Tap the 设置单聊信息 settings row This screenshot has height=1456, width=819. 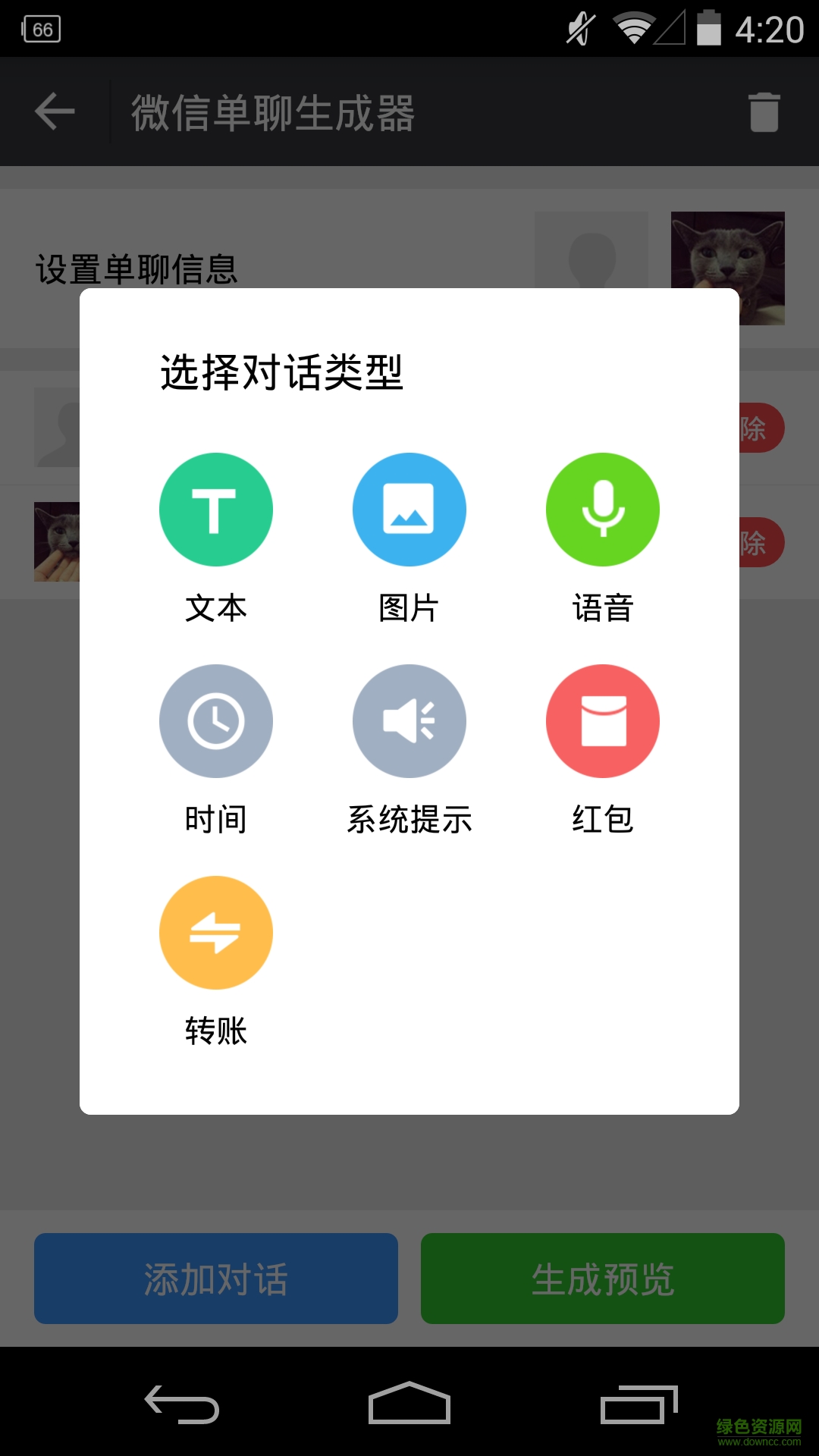click(x=136, y=265)
